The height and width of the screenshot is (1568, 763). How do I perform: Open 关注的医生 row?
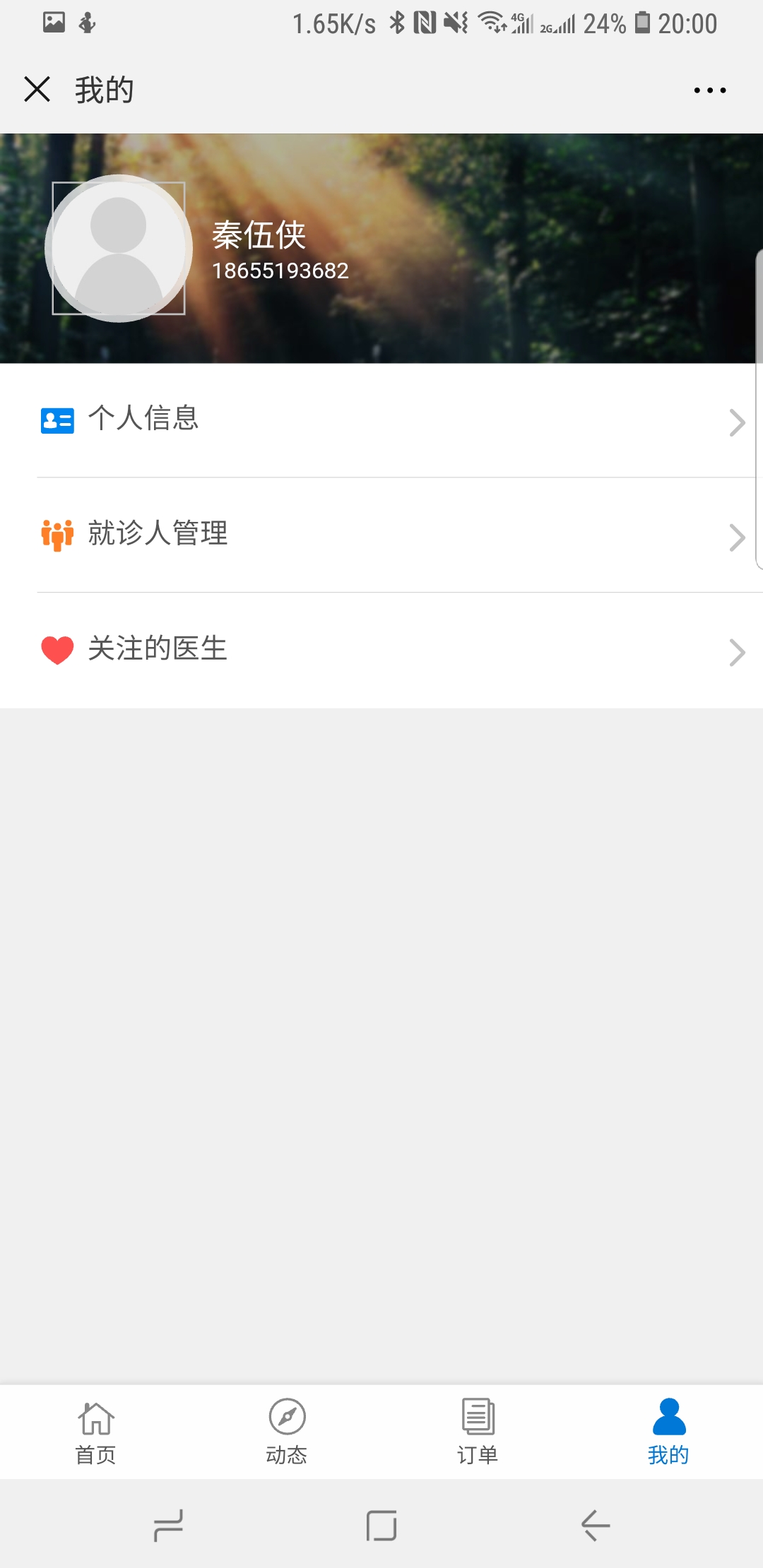(x=381, y=651)
